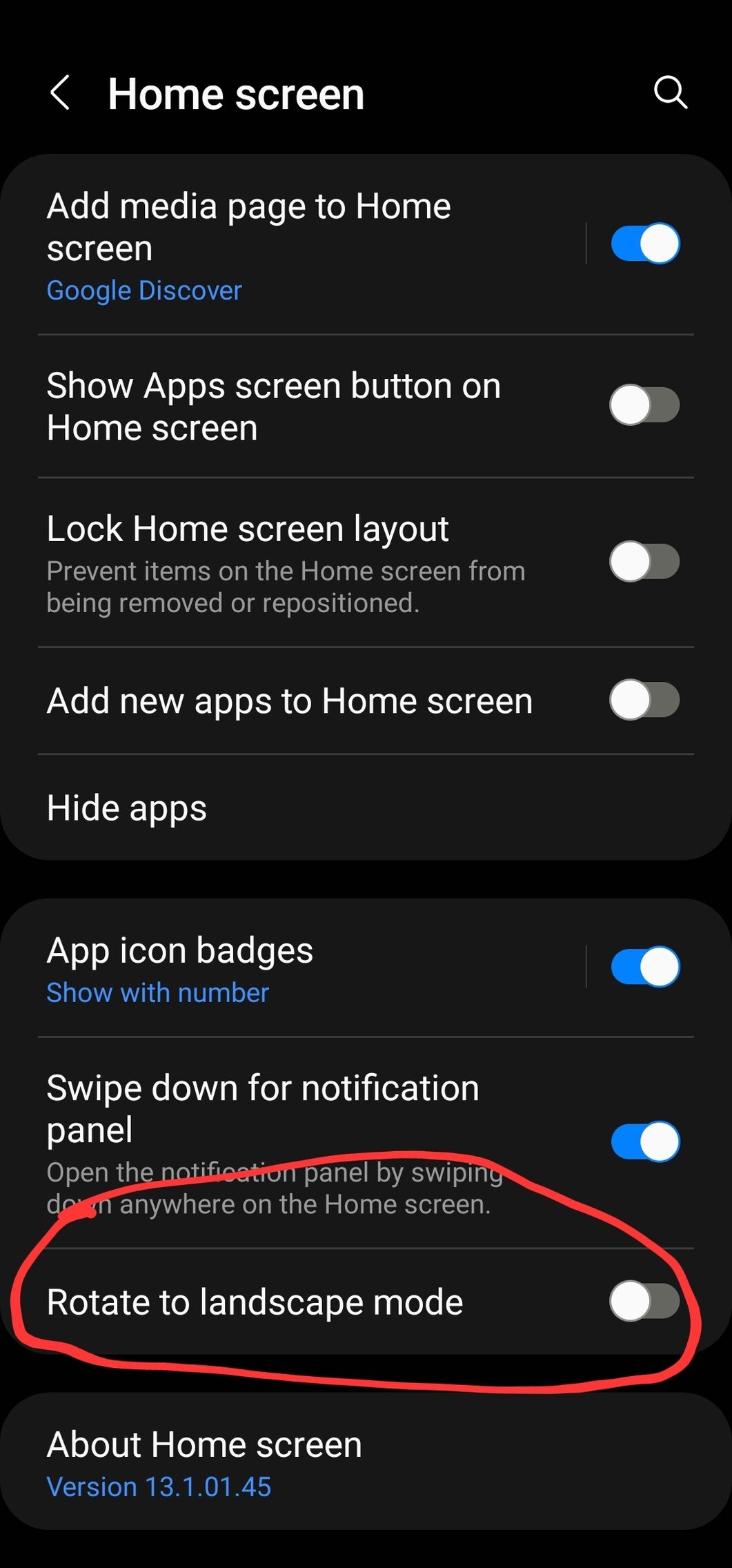Disable Swipe down for notification panel
Screen dimensions: 732x1568
tap(645, 1141)
